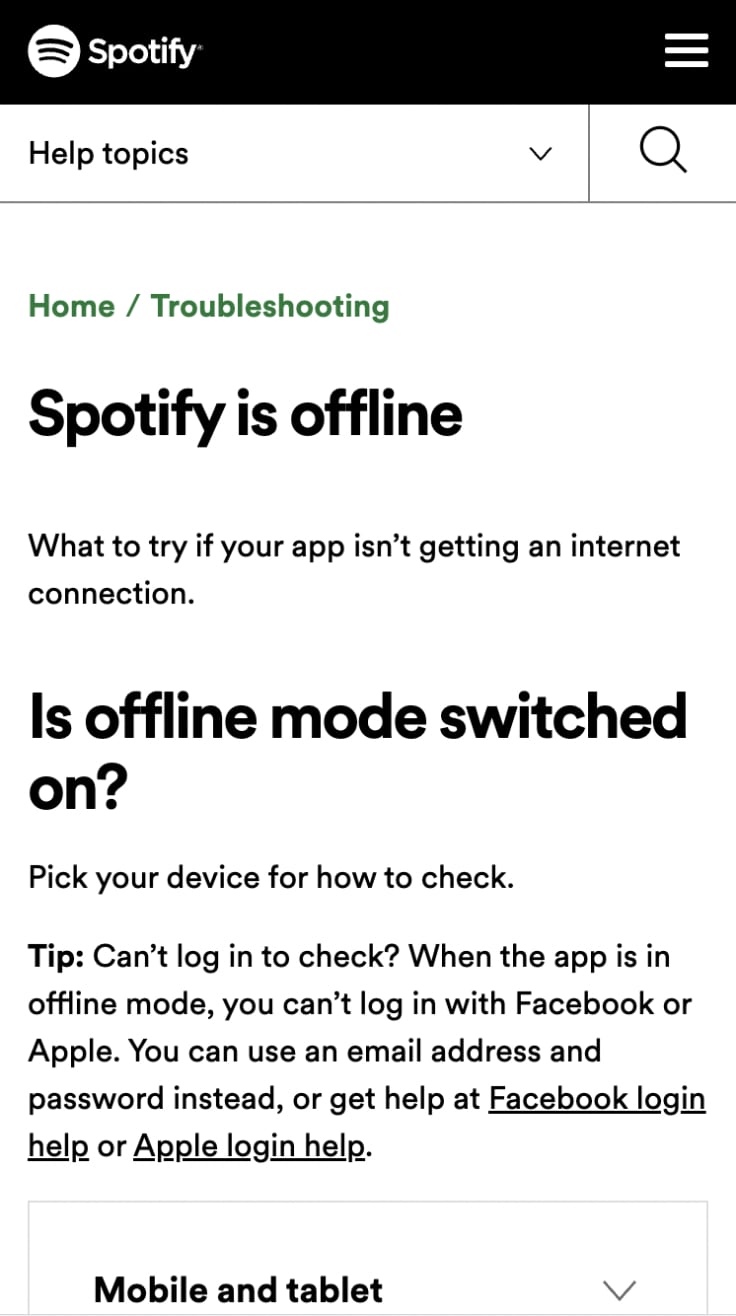
Task: Go to the Home breadcrumb
Action: pos(71,306)
